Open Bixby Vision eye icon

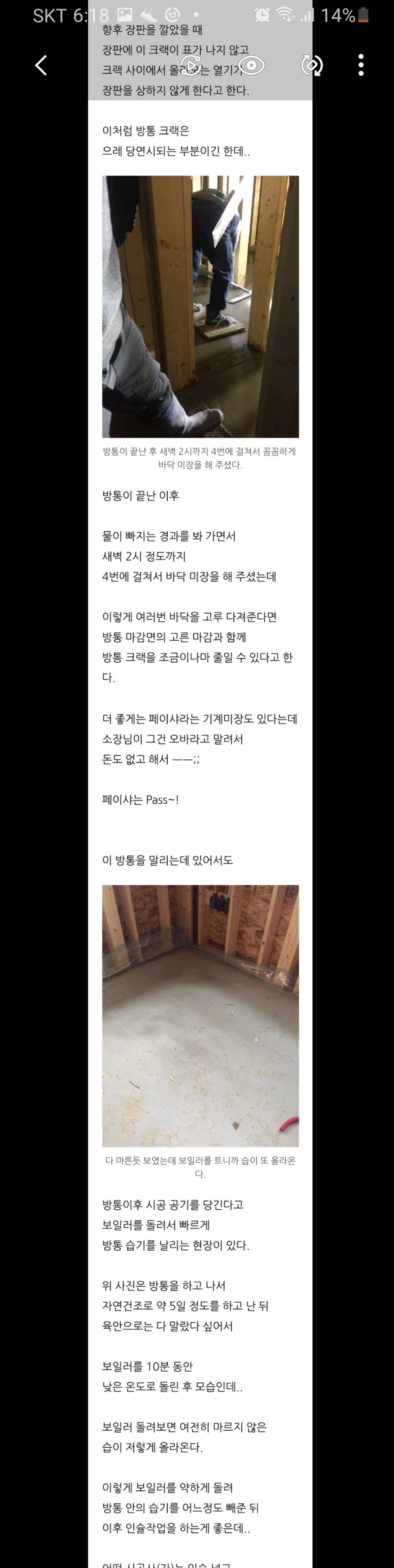(251, 65)
